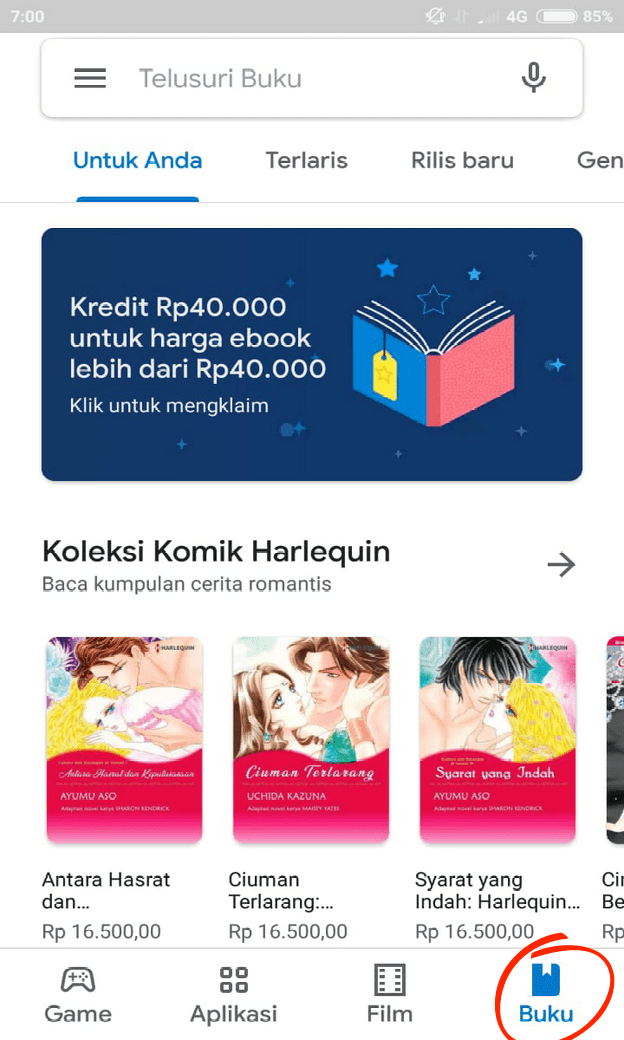Screen dimensions: 624x1040
Task: Select the Buku bottom tab
Action: tap(546, 994)
